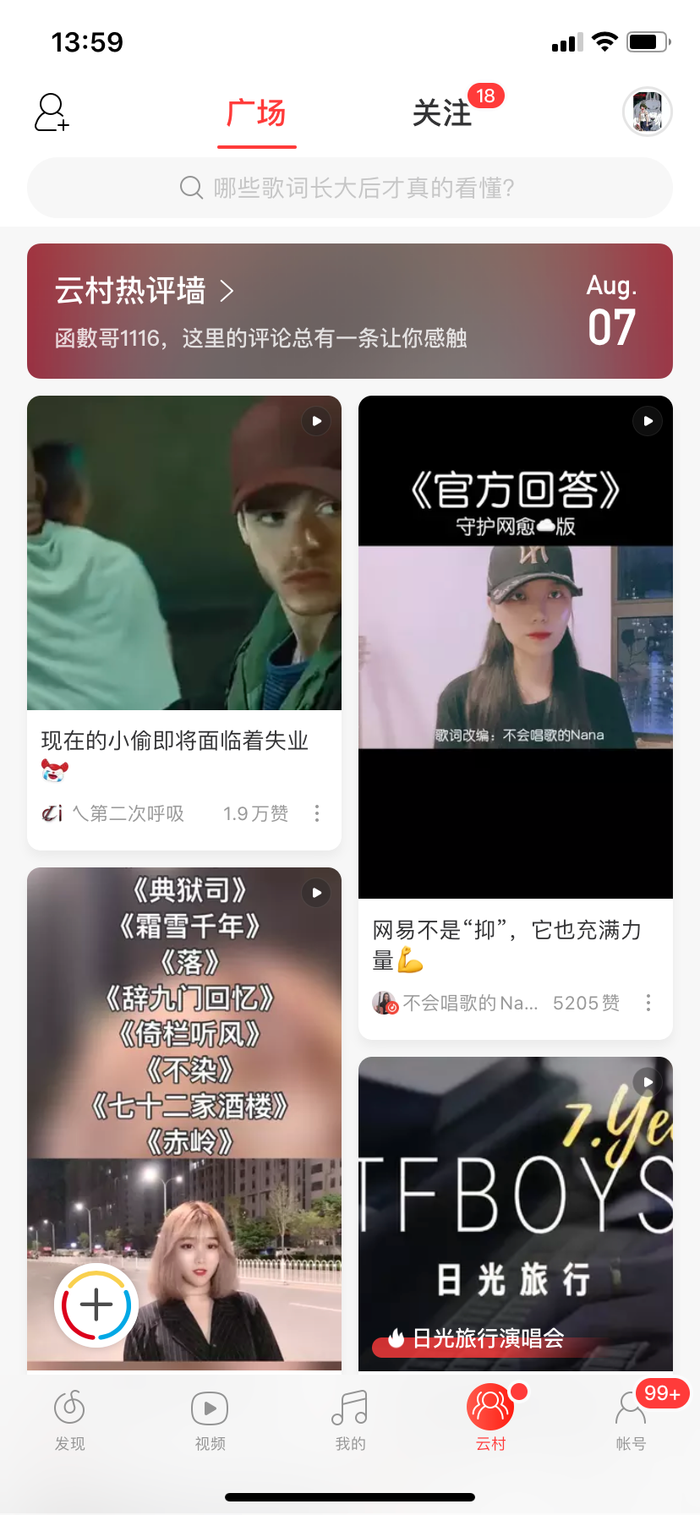Go to the 视频 tab
This screenshot has width=700, height=1515.
click(x=210, y=1420)
